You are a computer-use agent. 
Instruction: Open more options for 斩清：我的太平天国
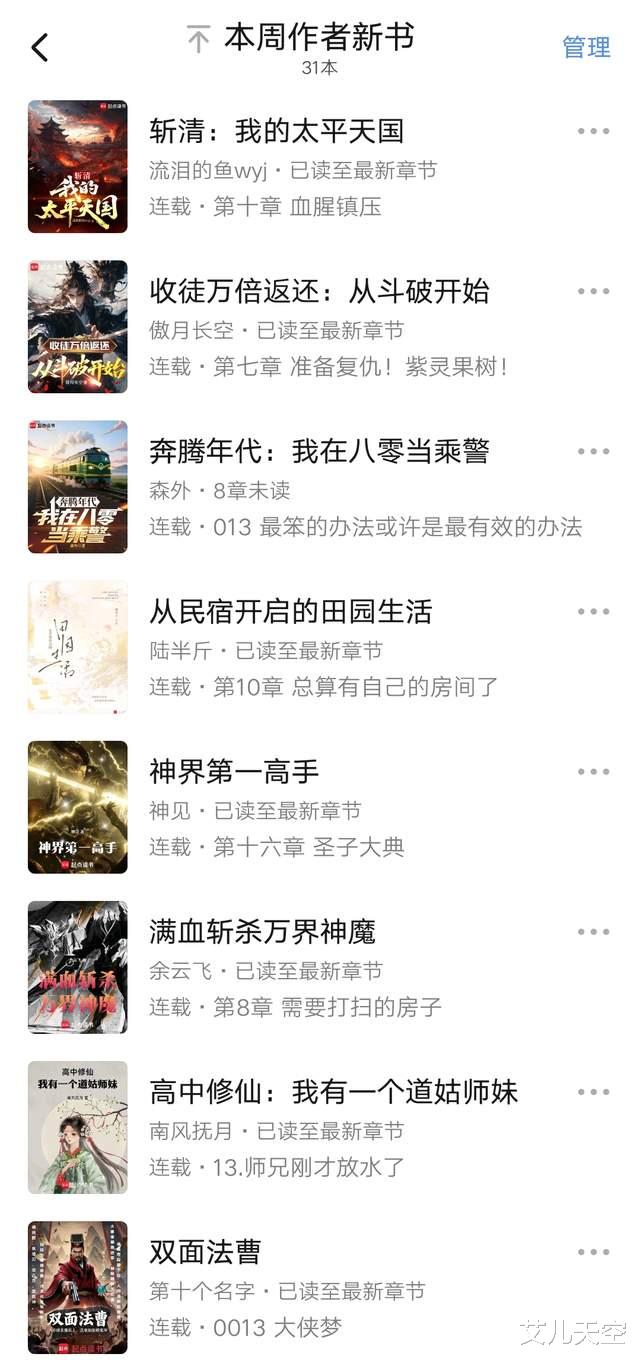point(593,131)
